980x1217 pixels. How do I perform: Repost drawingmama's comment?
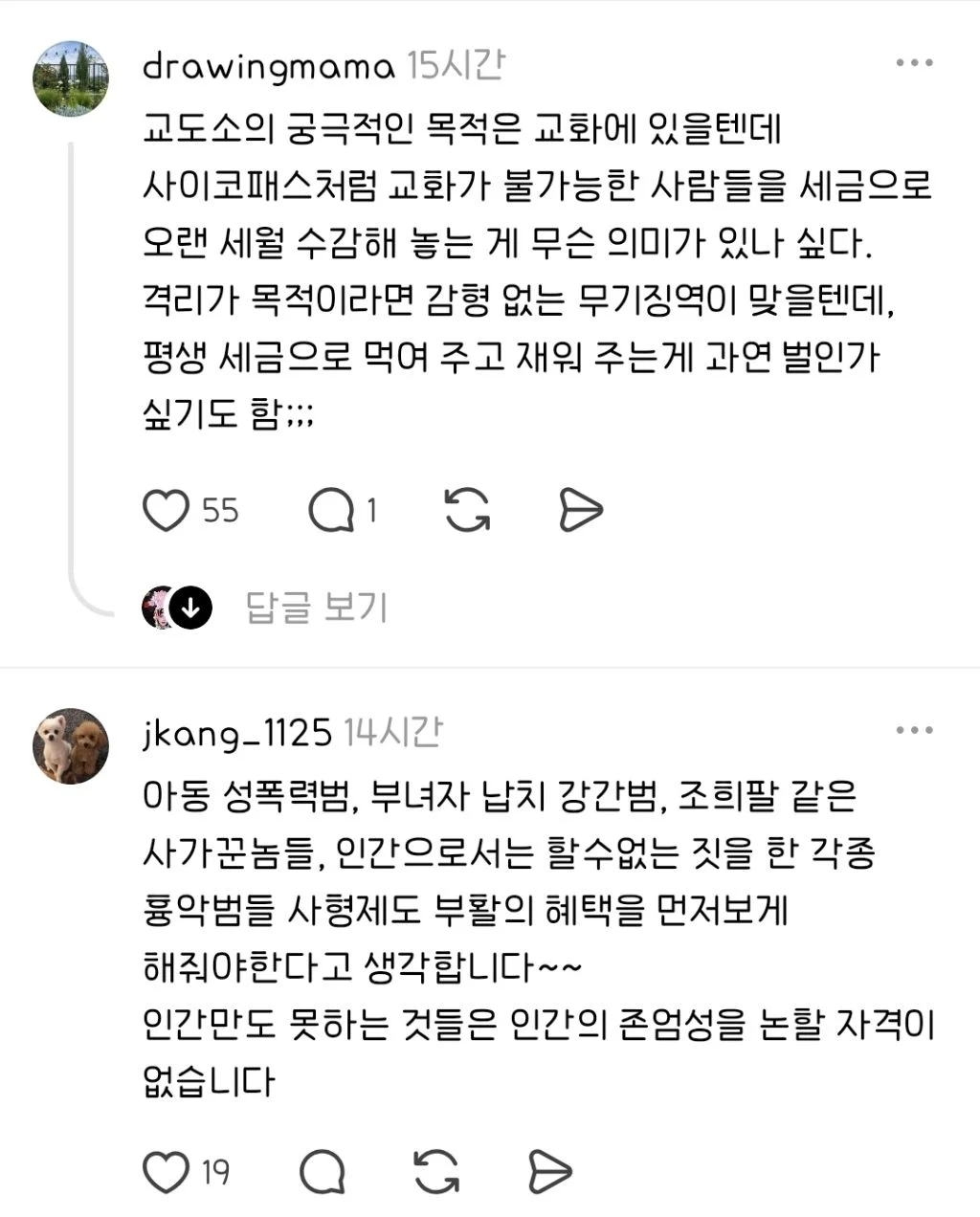click(467, 510)
